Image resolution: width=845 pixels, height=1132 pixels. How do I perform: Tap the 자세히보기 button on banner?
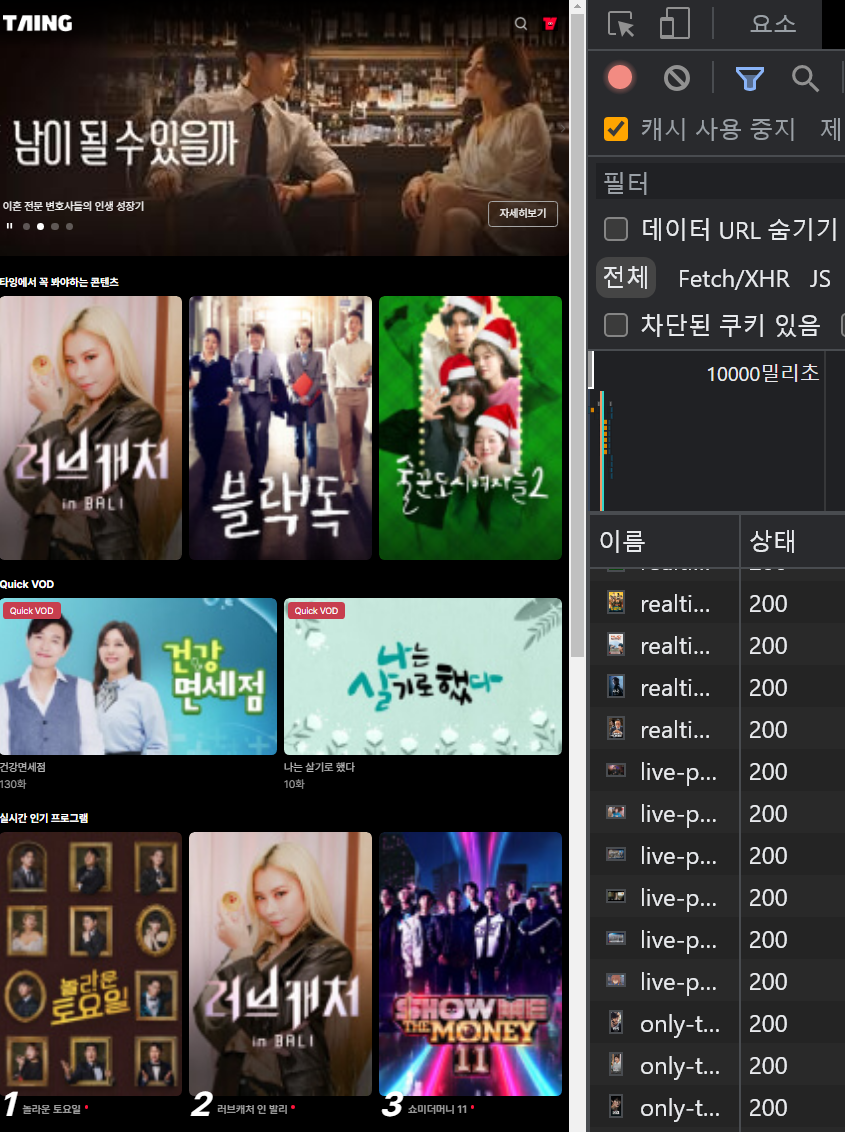pyautogui.click(x=523, y=214)
